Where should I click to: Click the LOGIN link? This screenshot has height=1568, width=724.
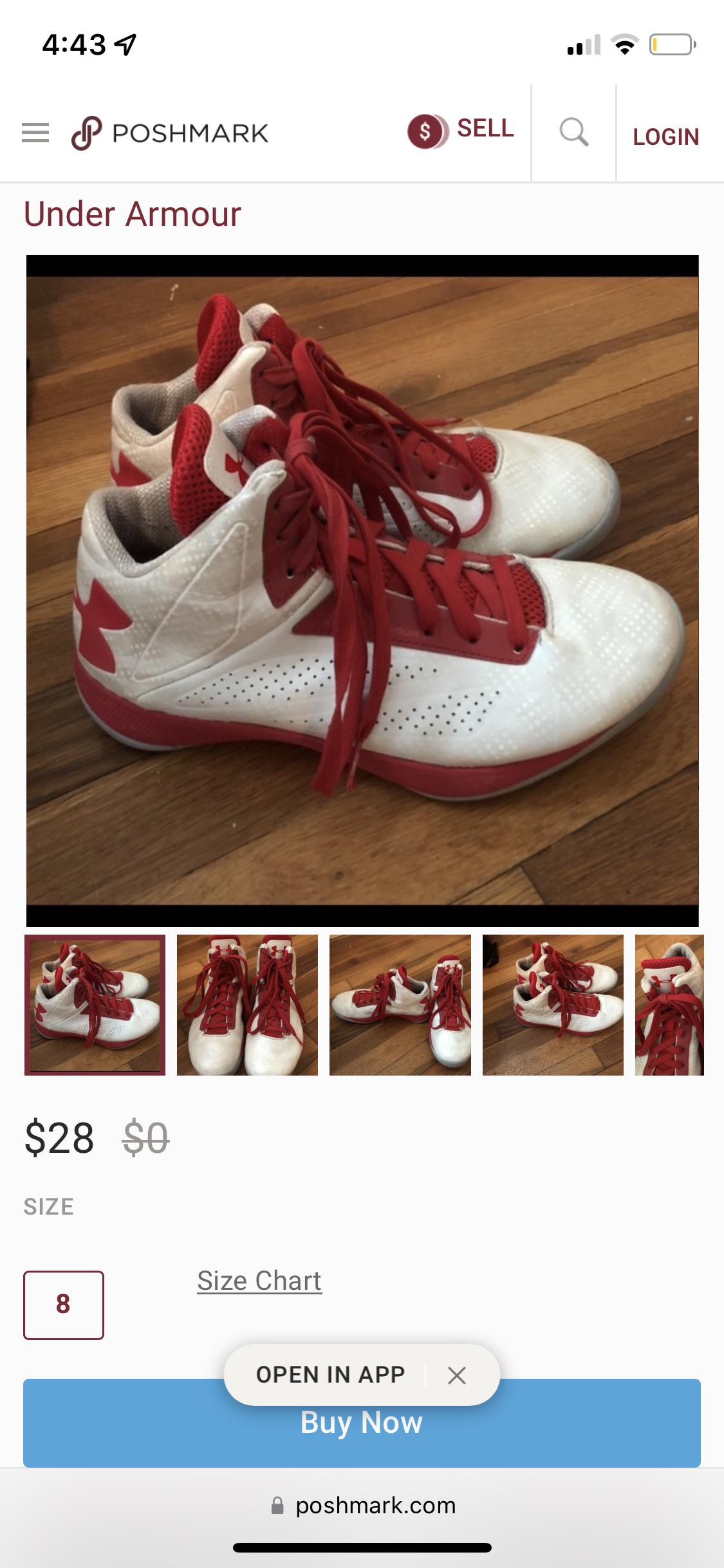tap(665, 136)
